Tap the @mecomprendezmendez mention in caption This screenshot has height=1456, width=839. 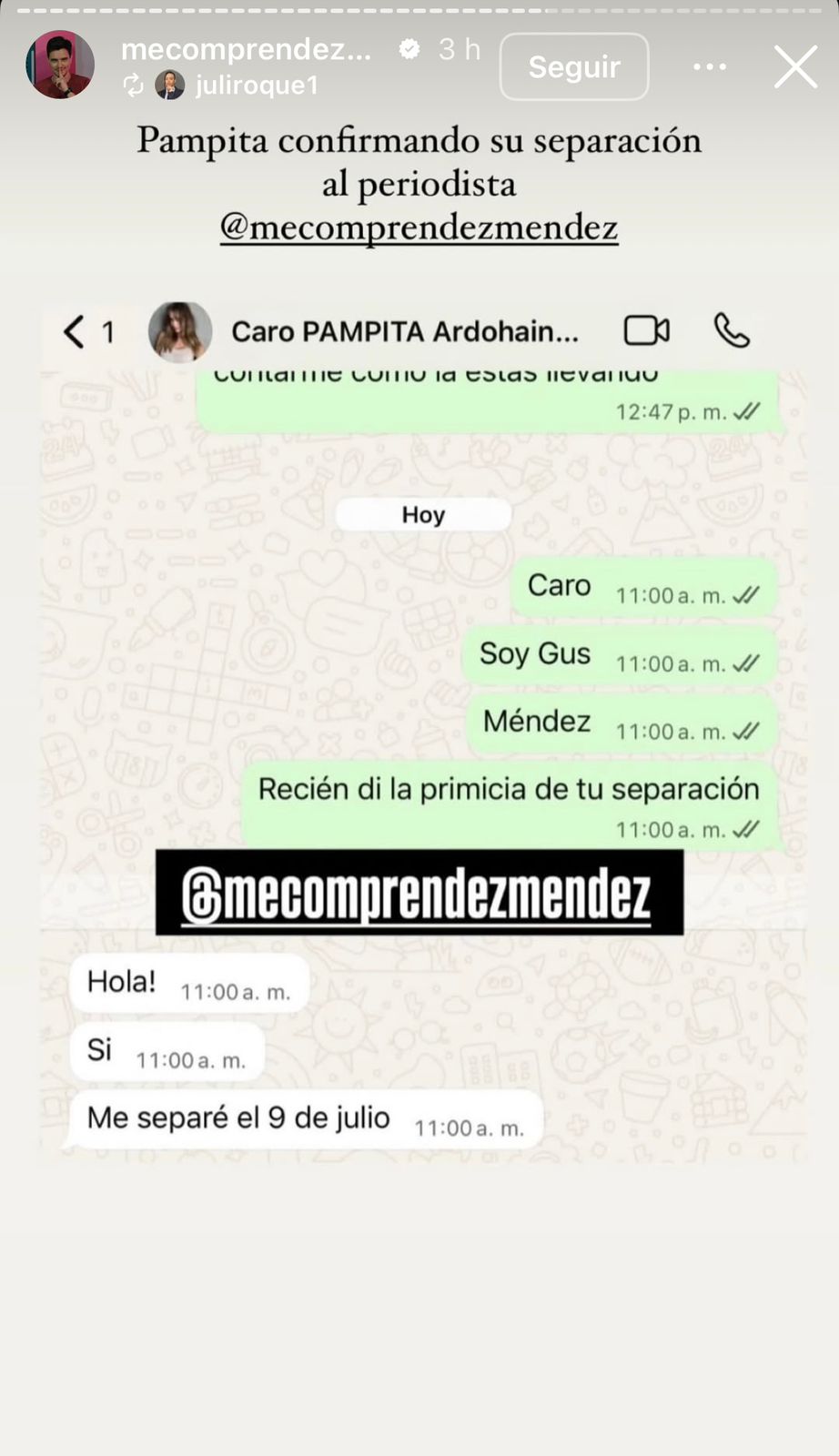[x=419, y=227]
